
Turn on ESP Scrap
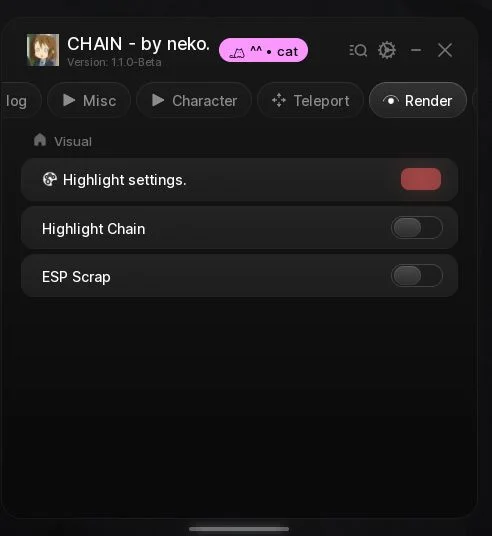pyautogui.click(x=417, y=276)
